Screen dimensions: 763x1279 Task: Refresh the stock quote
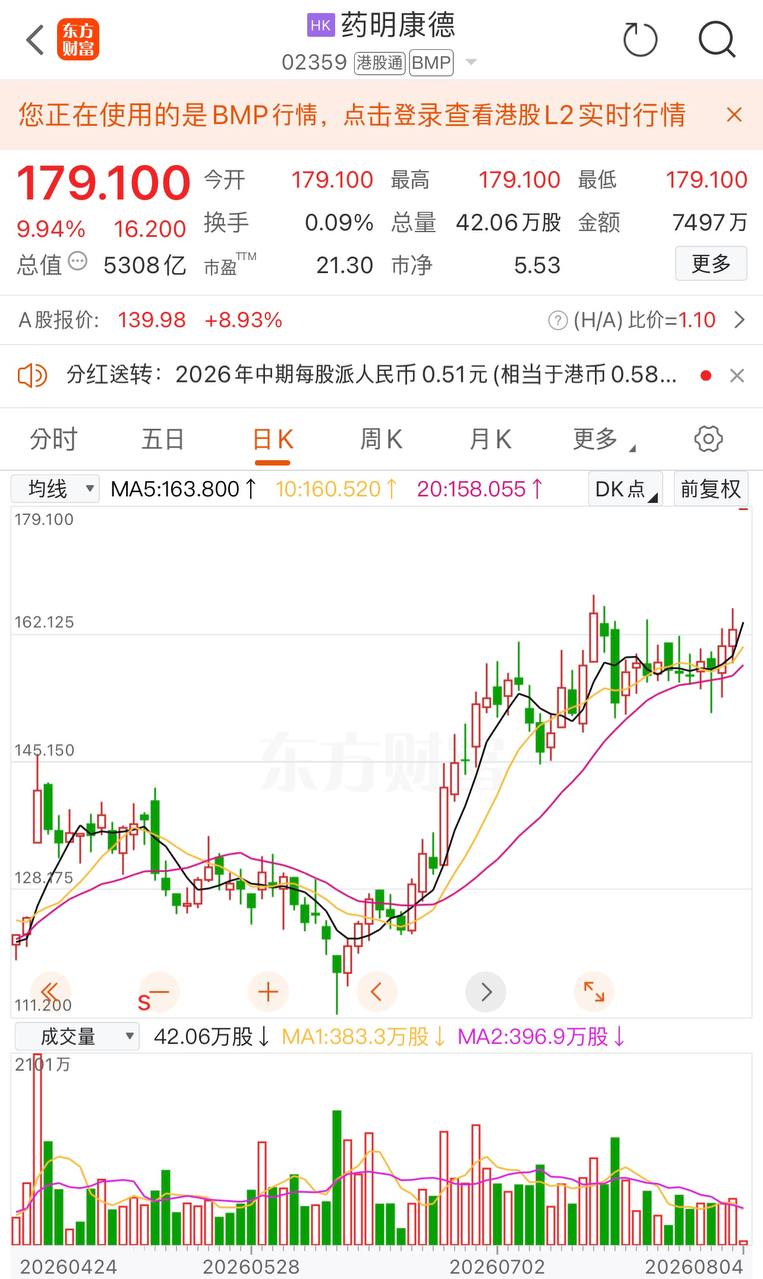[640, 40]
